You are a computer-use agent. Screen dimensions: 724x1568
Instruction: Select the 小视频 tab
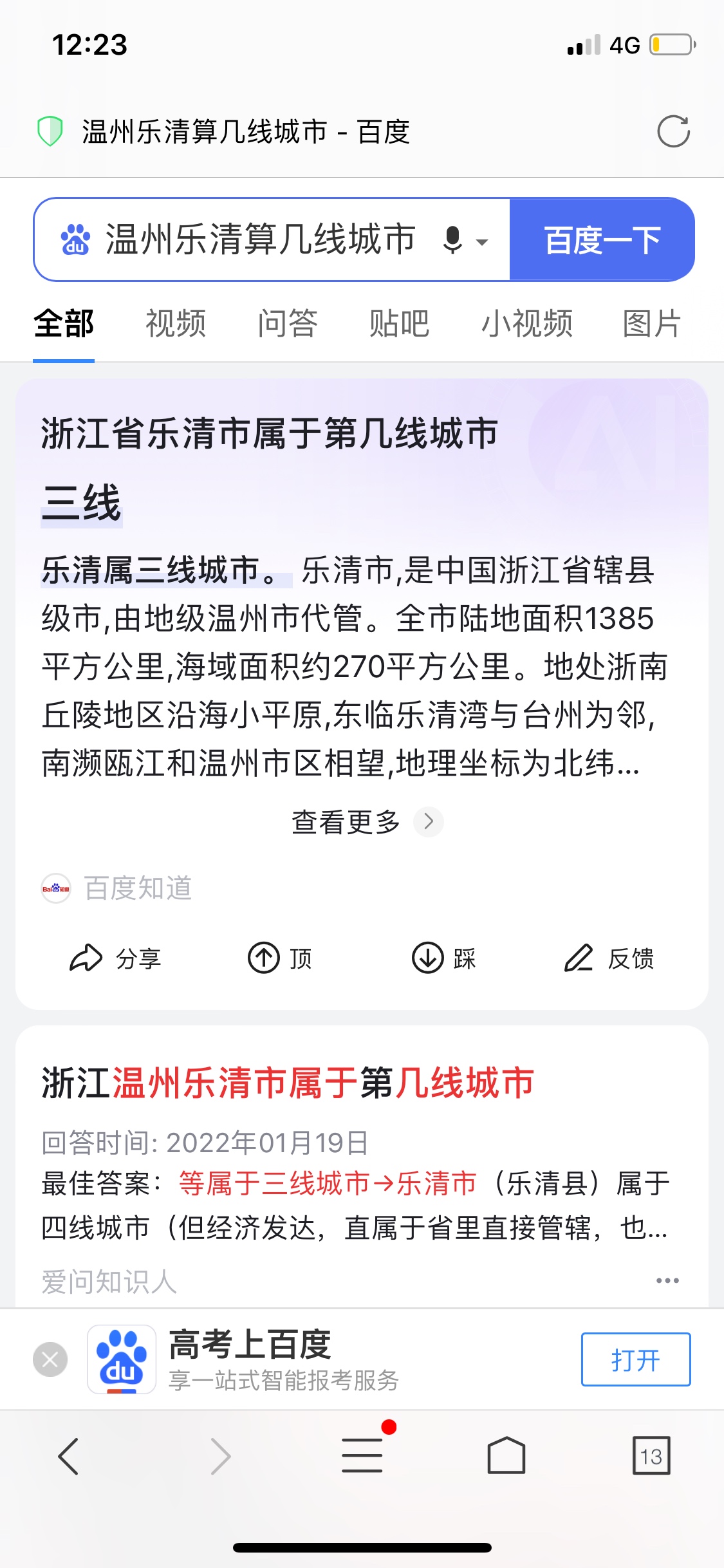(527, 323)
